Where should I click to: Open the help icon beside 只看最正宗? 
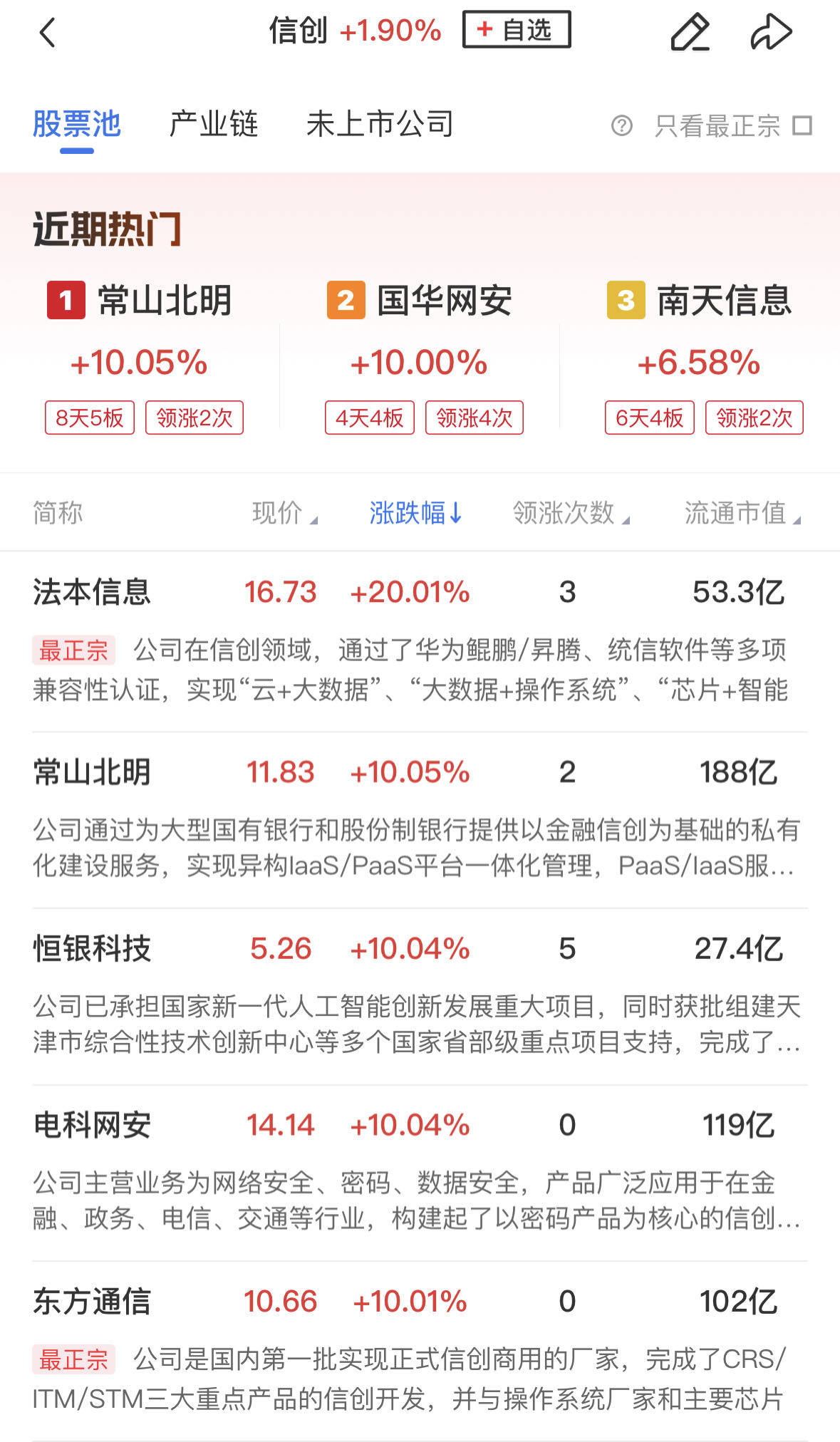click(622, 126)
